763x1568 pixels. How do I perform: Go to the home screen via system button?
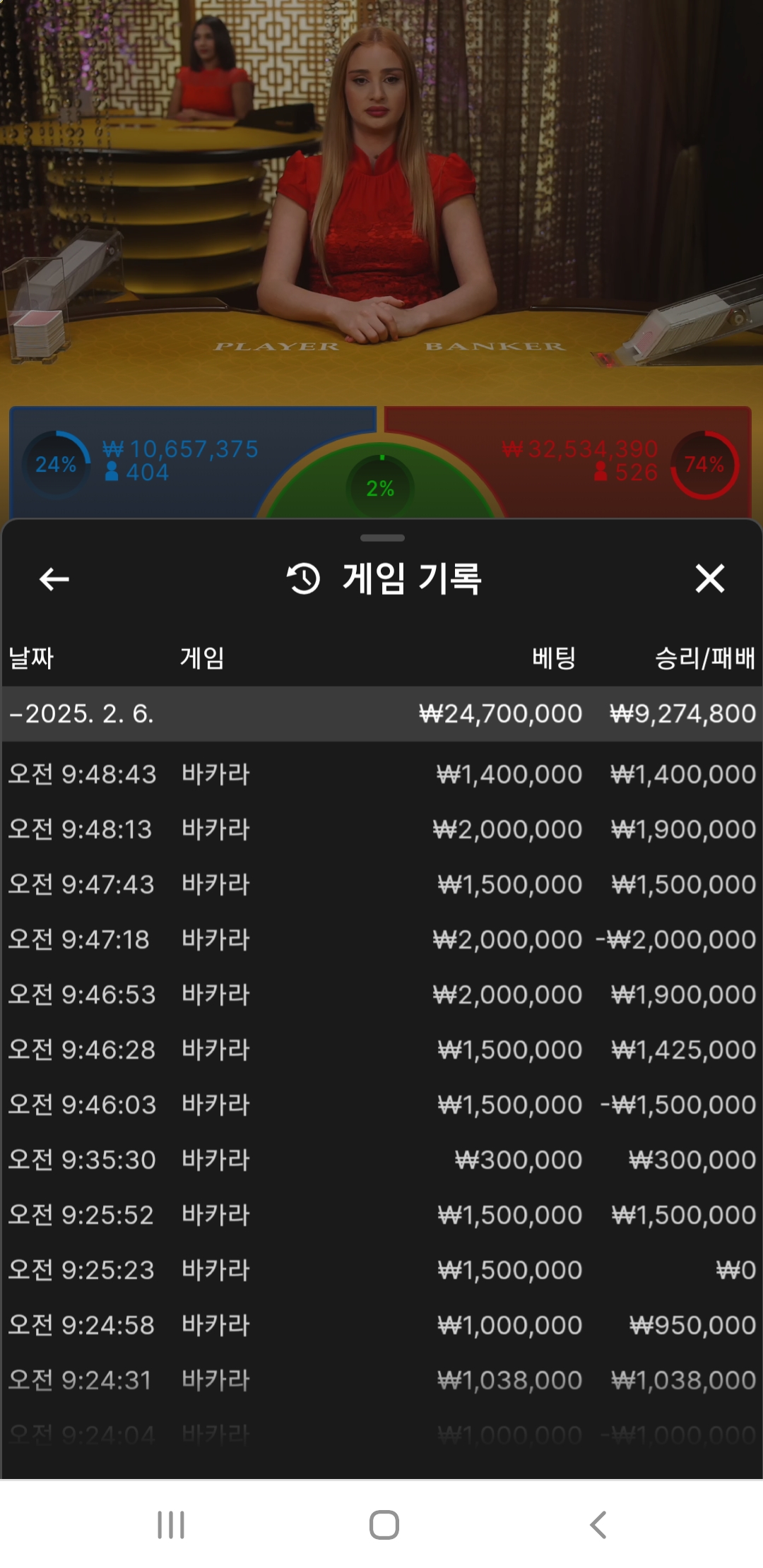(384, 1524)
